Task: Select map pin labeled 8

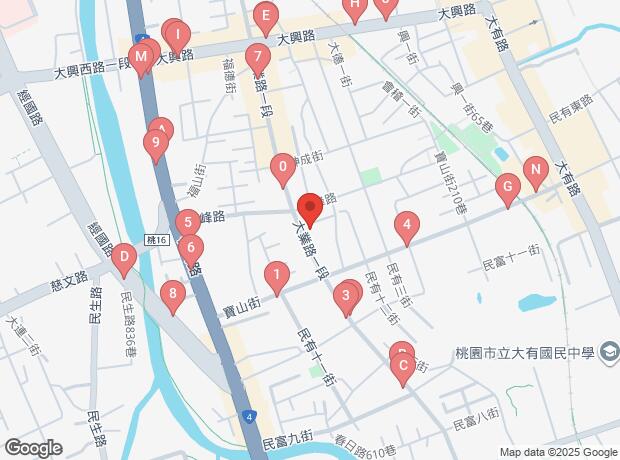Action: [173, 294]
